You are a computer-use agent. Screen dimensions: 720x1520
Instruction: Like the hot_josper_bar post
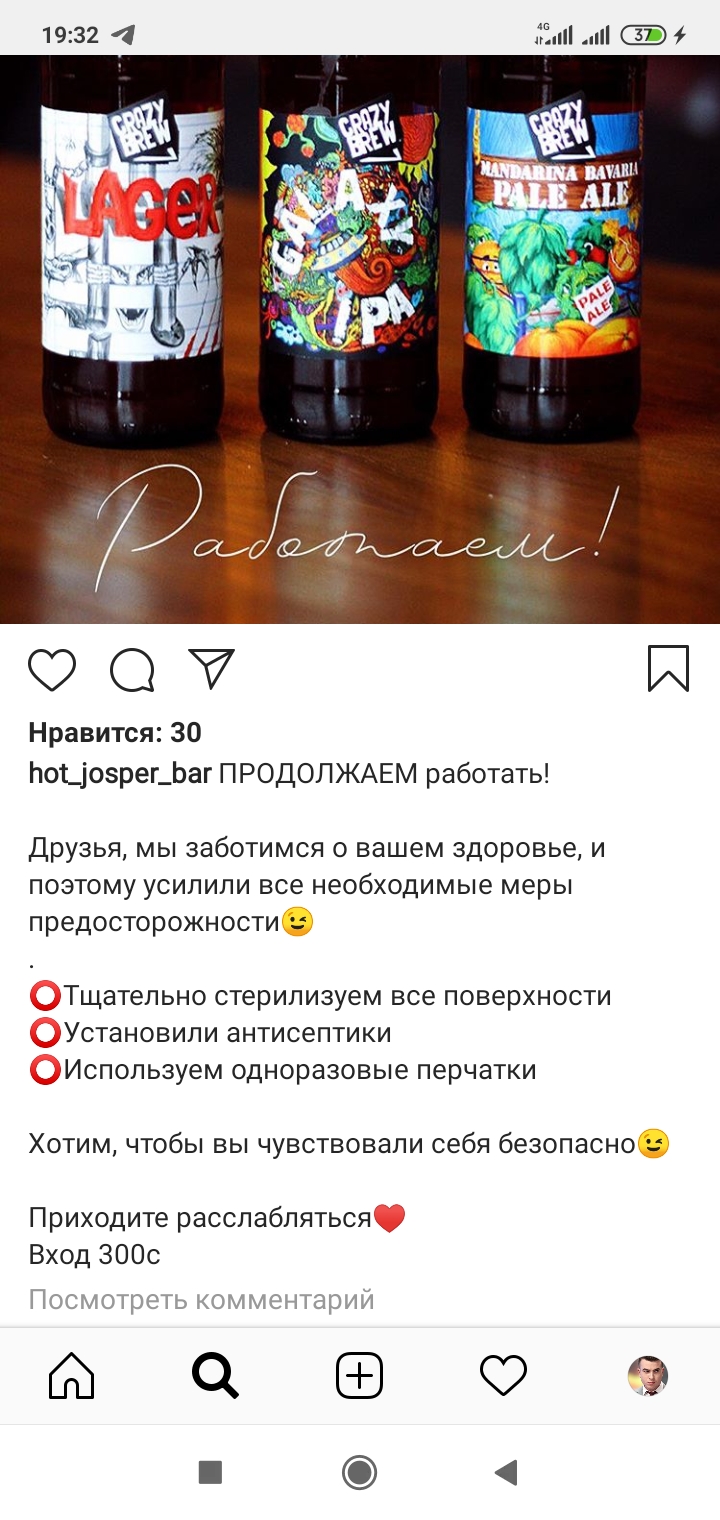(x=52, y=670)
